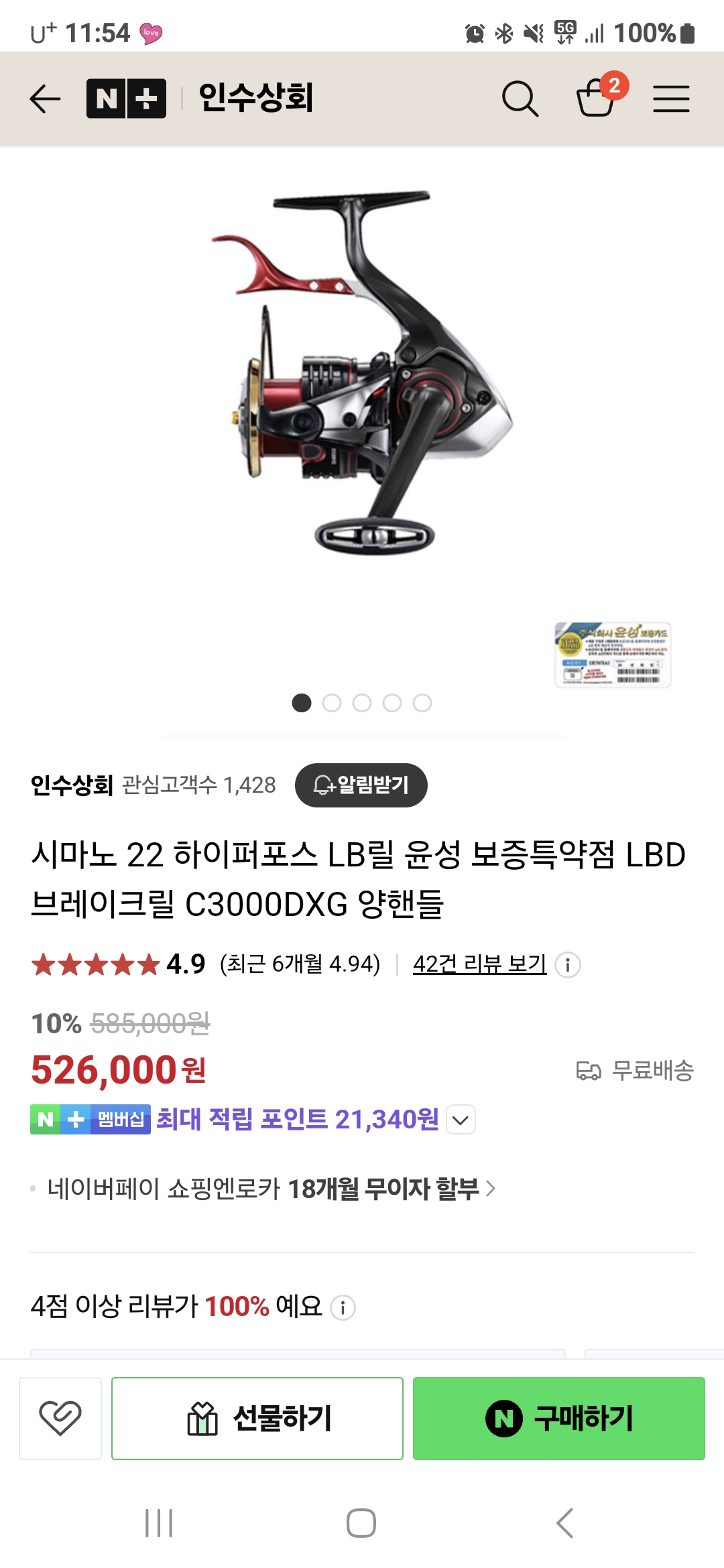Viewport: 724px width, 1568px height.
Task: Open 42건 리뷰 보기 reviews link
Action: (479, 964)
